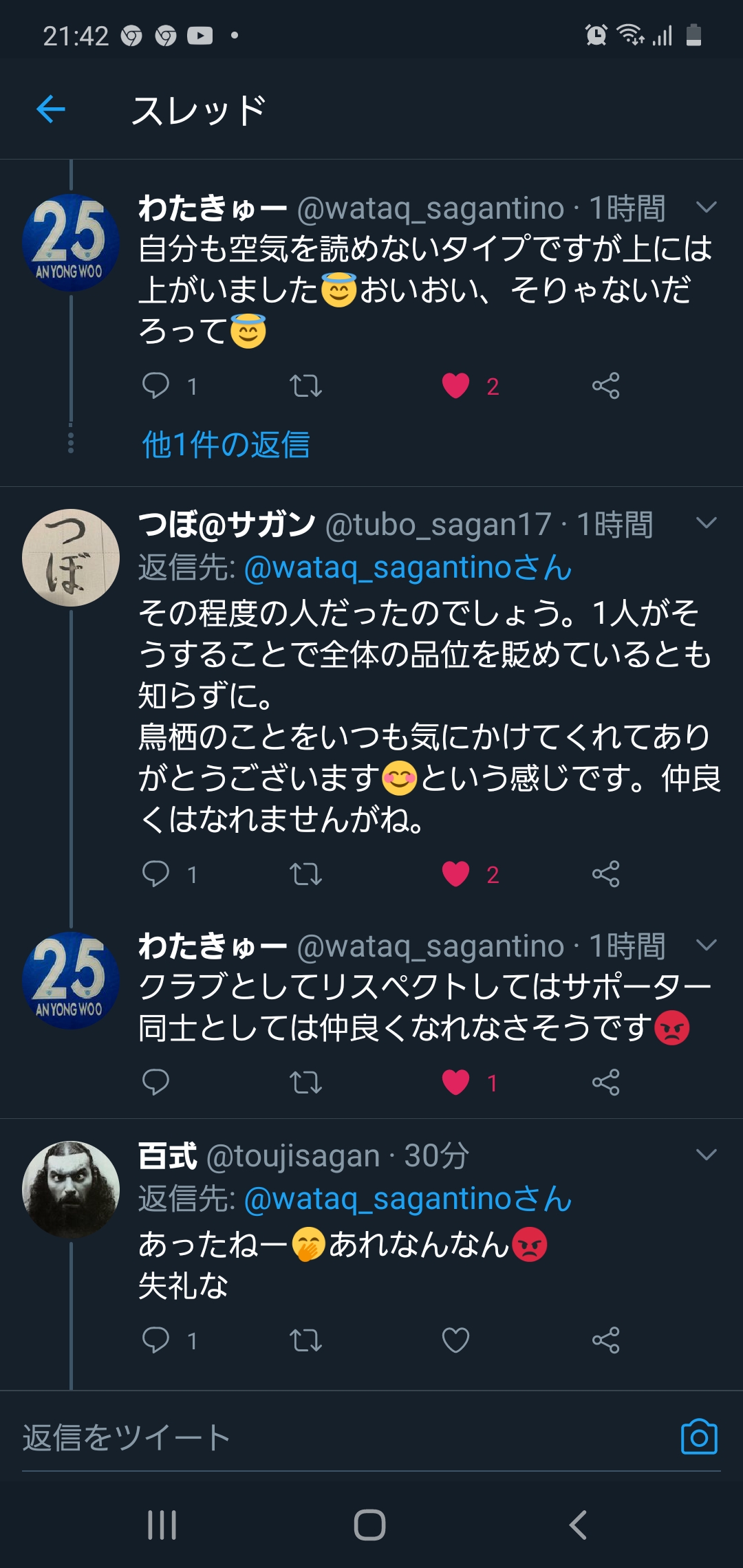Share つぼ@サガン's reply
Viewport: 743px width, 1568px height.
point(605,874)
